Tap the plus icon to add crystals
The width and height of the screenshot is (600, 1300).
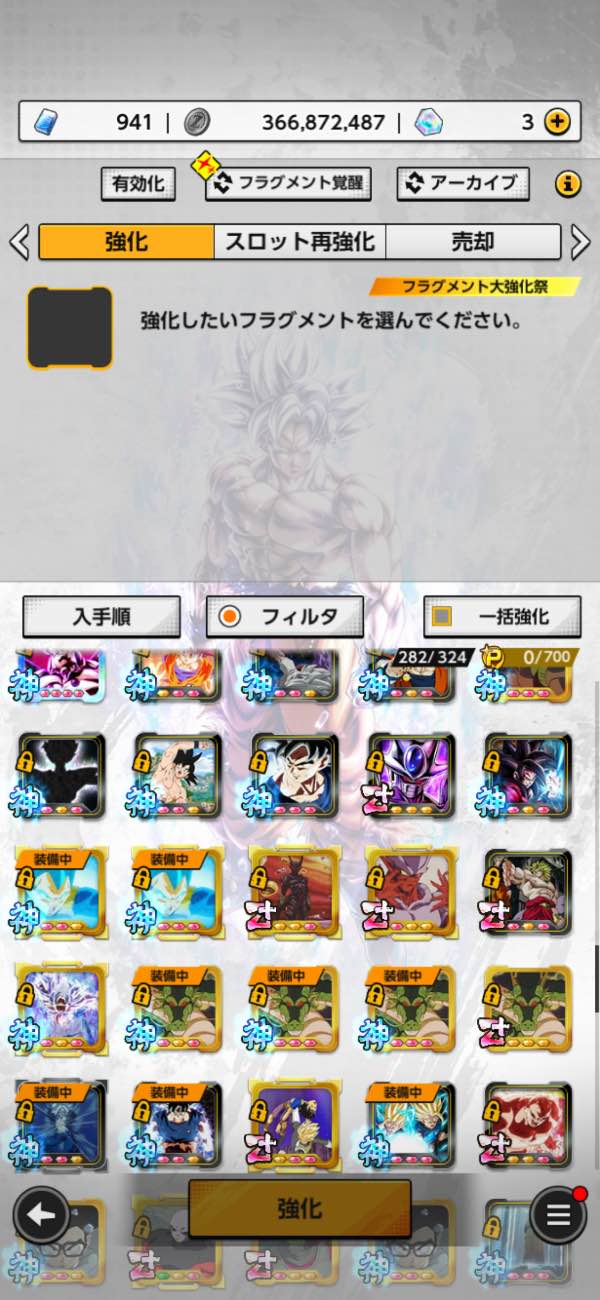point(557,122)
